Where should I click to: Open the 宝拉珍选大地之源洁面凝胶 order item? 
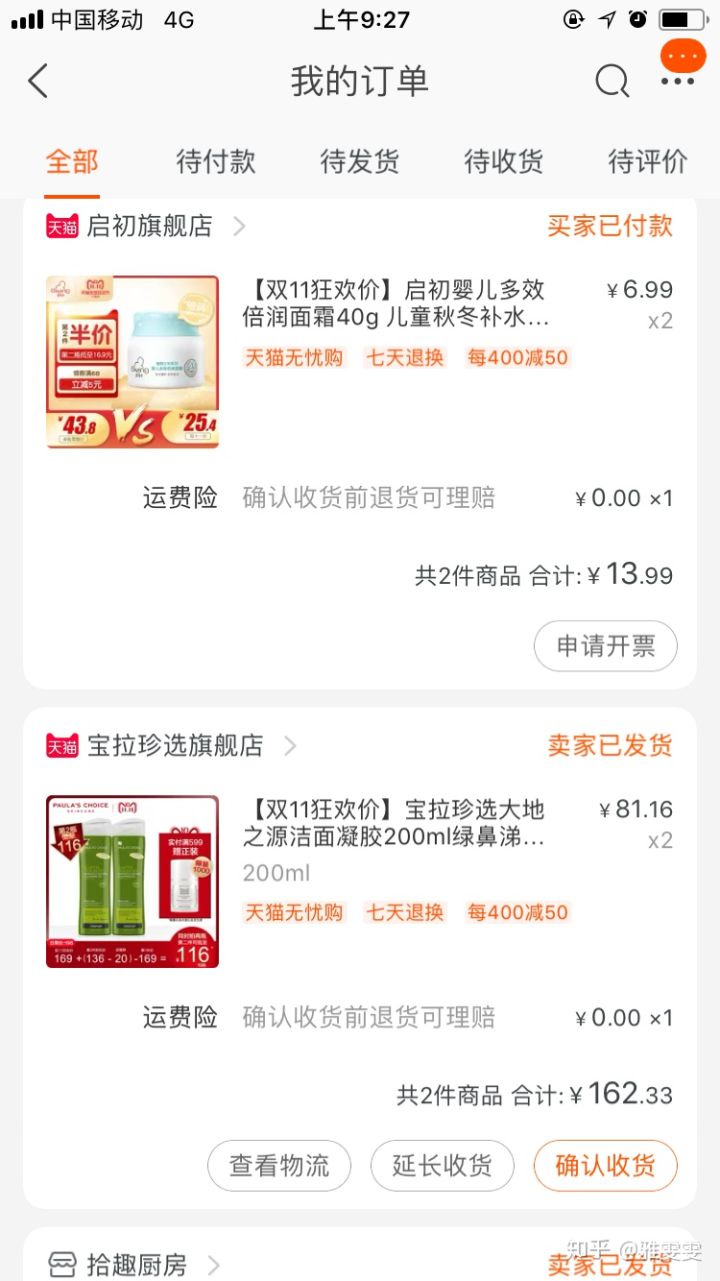[x=394, y=823]
